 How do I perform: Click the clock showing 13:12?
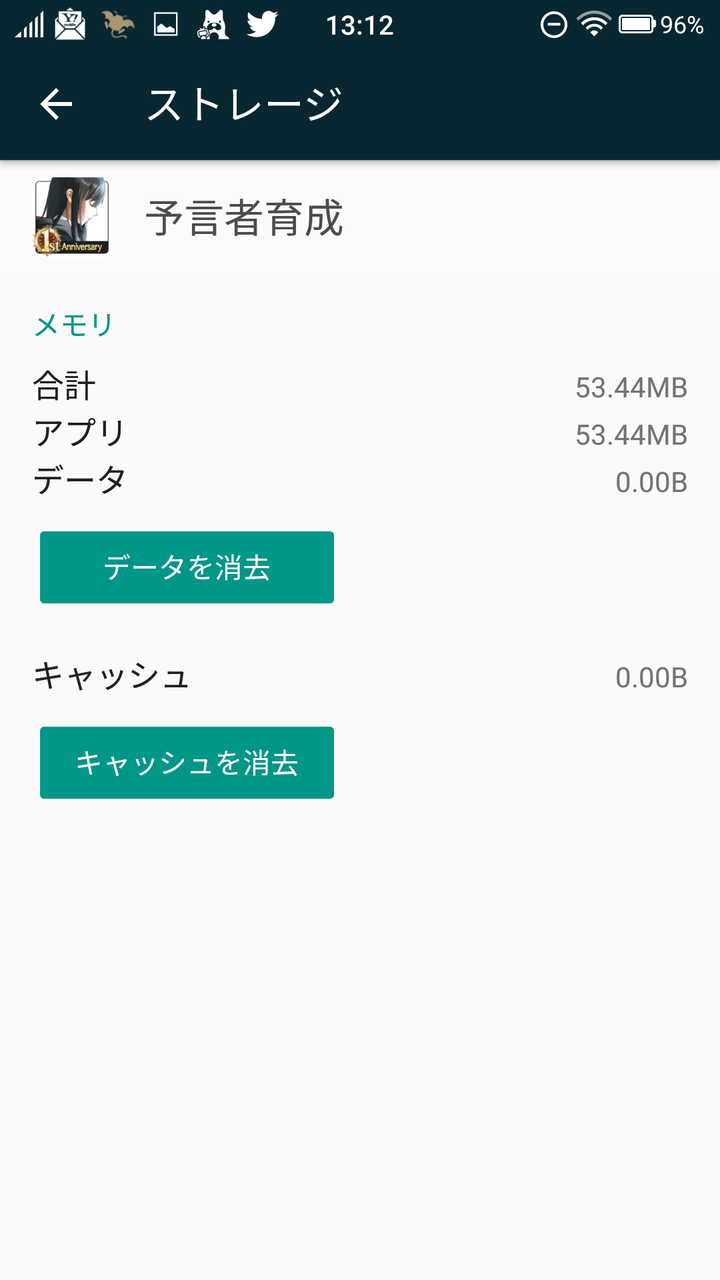pos(361,24)
